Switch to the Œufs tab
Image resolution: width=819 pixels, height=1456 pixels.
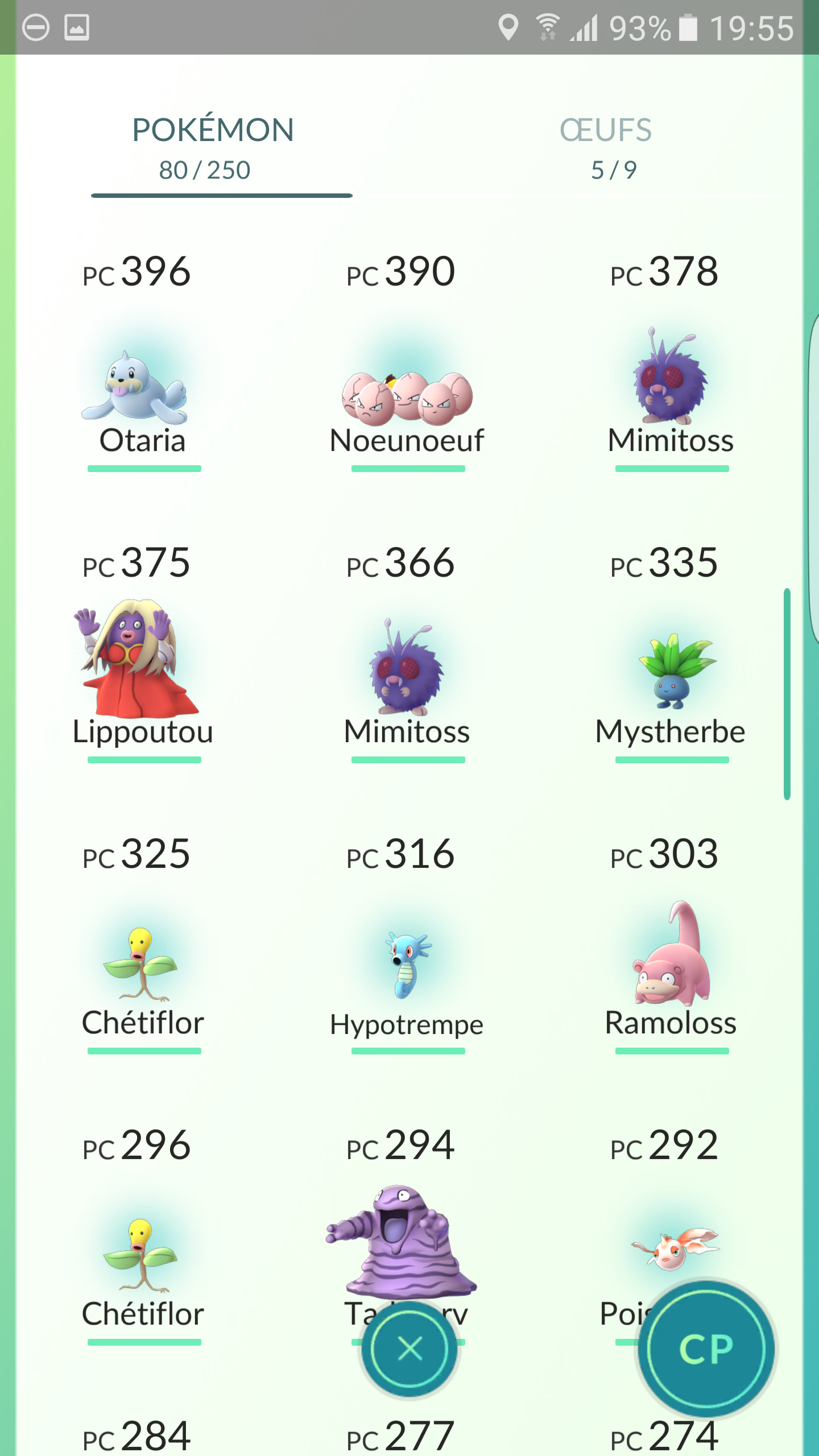coord(606,148)
